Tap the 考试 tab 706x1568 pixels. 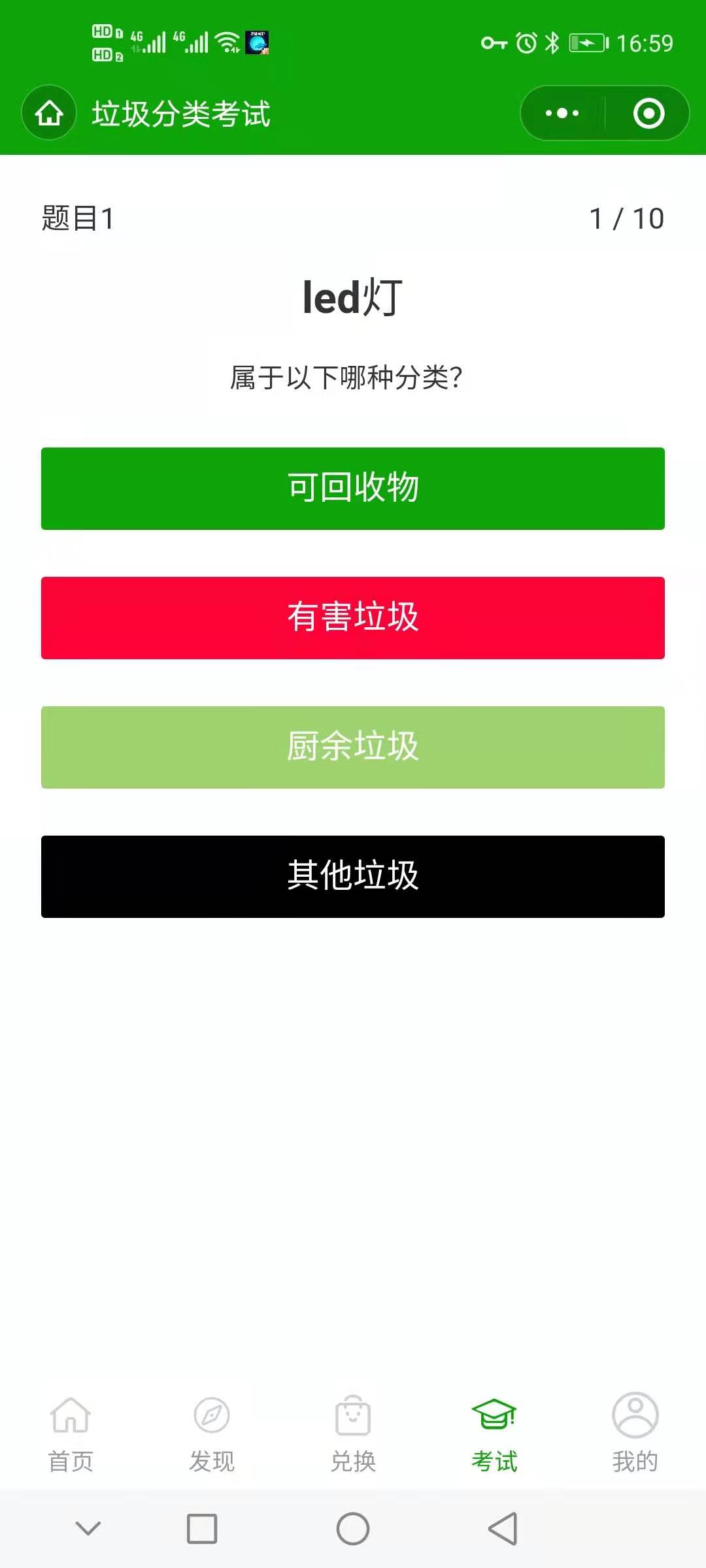coord(494,1433)
